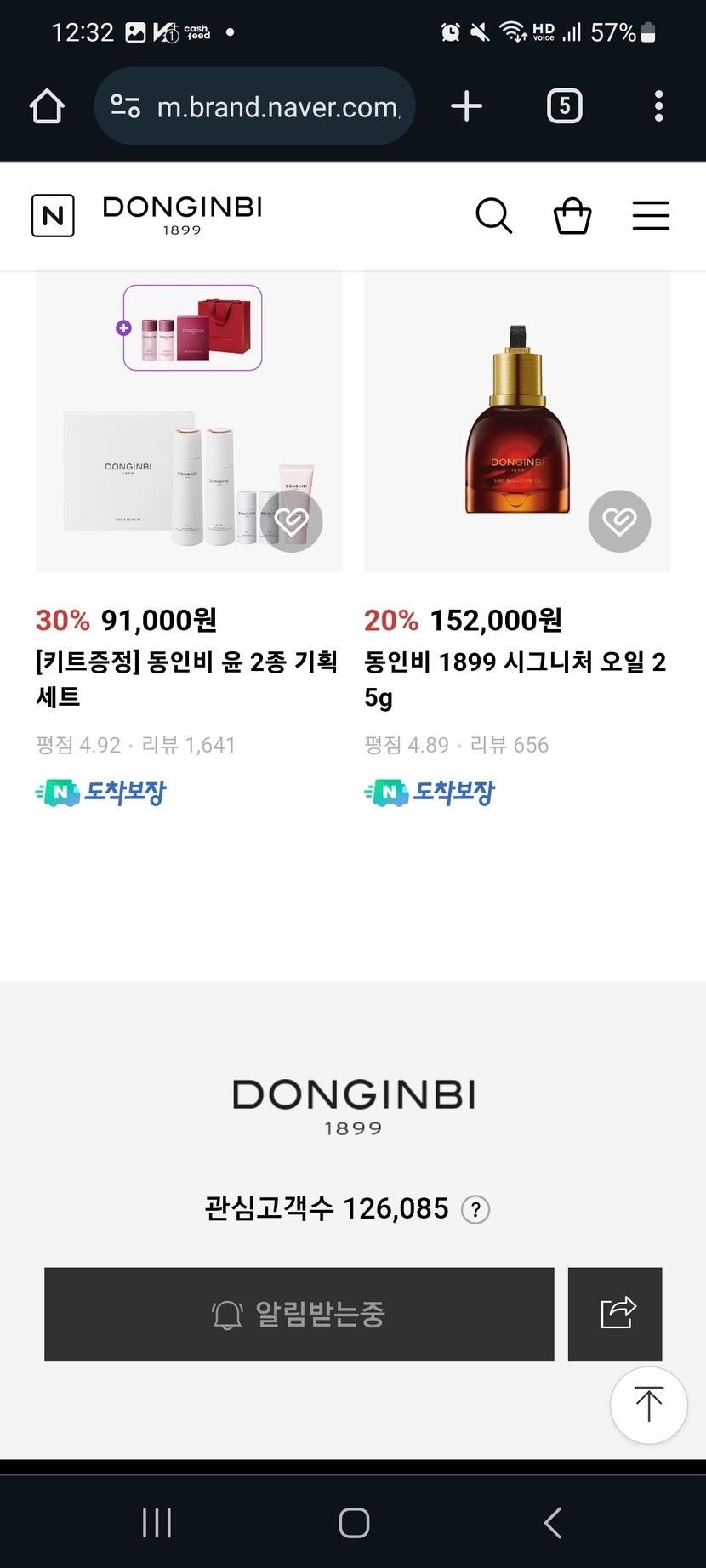Image resolution: width=706 pixels, height=1568 pixels.
Task: Jump back to the top of the page
Action: click(x=648, y=1405)
